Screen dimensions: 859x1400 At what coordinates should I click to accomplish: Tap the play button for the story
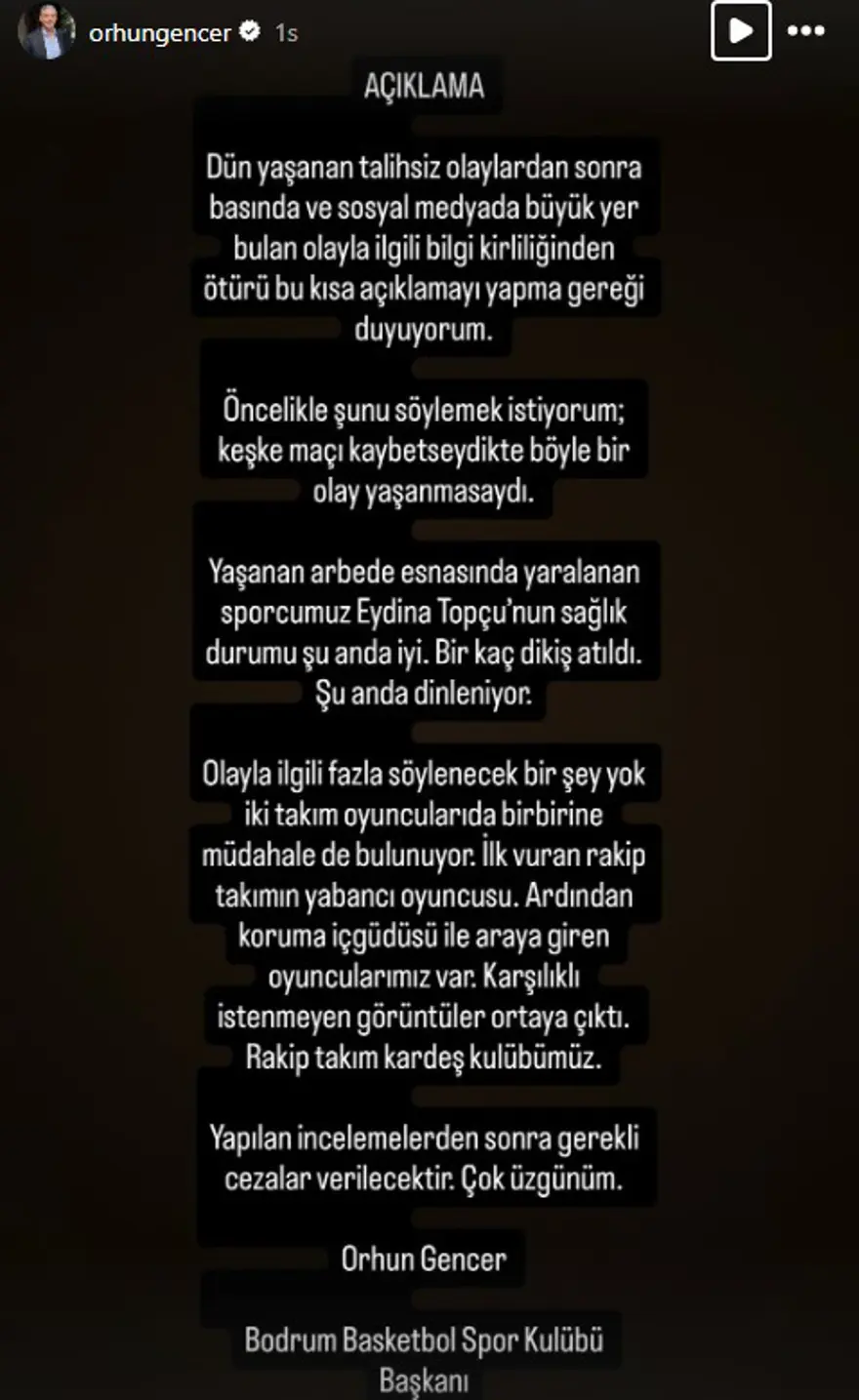coord(741,31)
